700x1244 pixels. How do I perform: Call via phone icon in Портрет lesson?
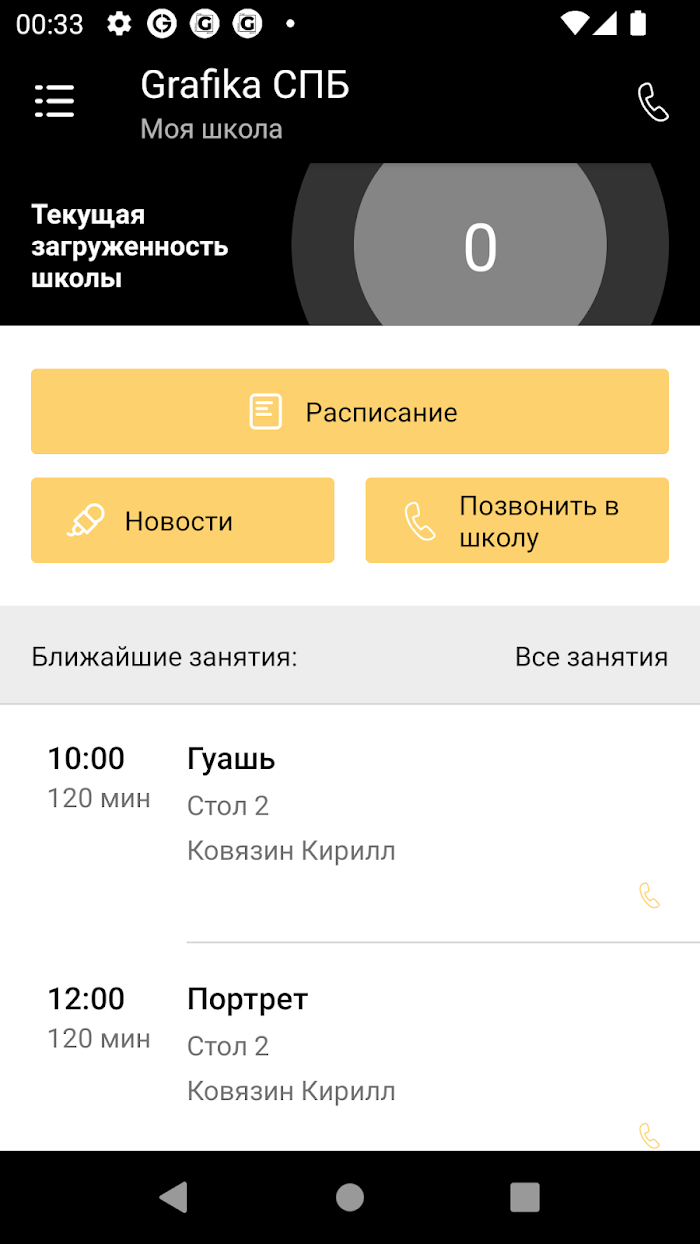(650, 1136)
